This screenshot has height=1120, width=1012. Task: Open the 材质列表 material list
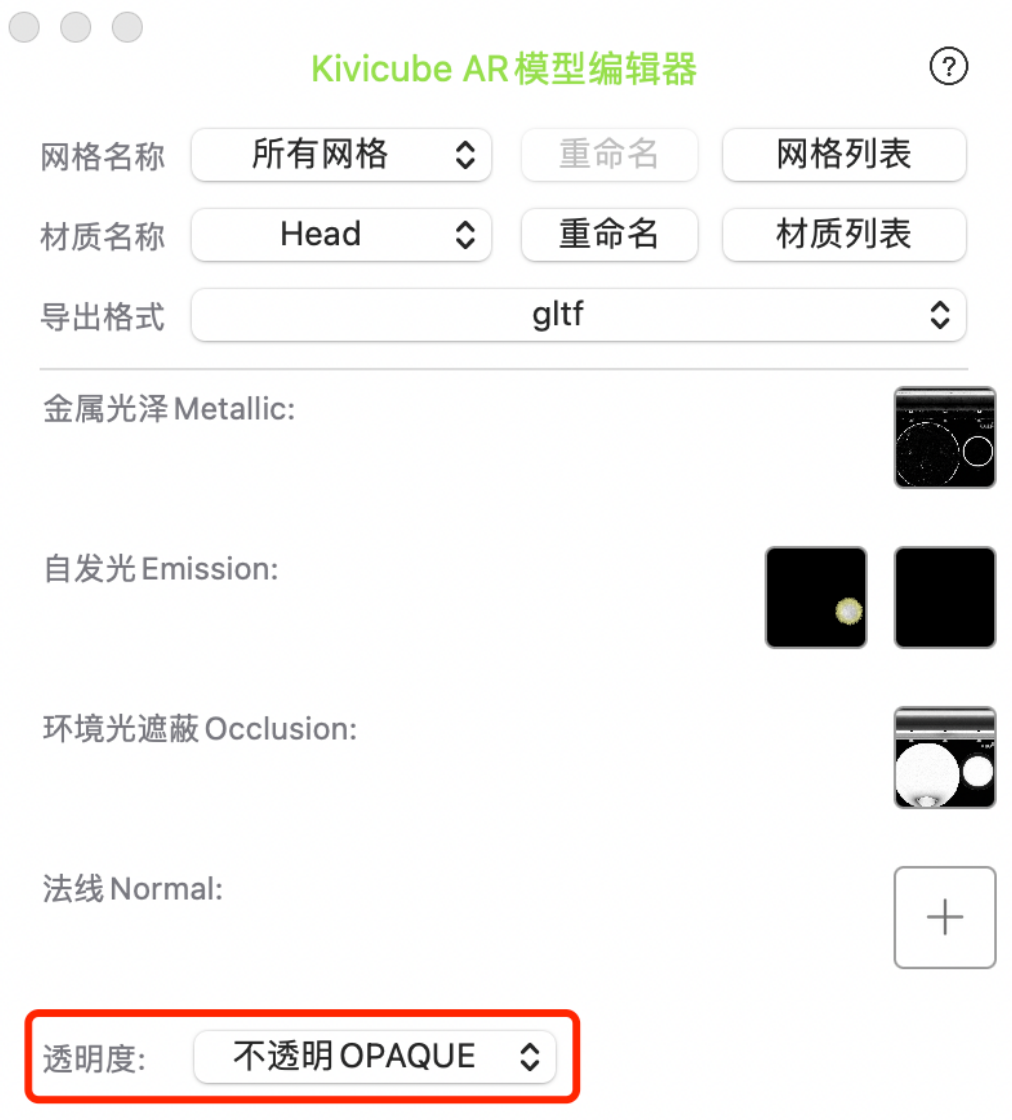click(844, 235)
